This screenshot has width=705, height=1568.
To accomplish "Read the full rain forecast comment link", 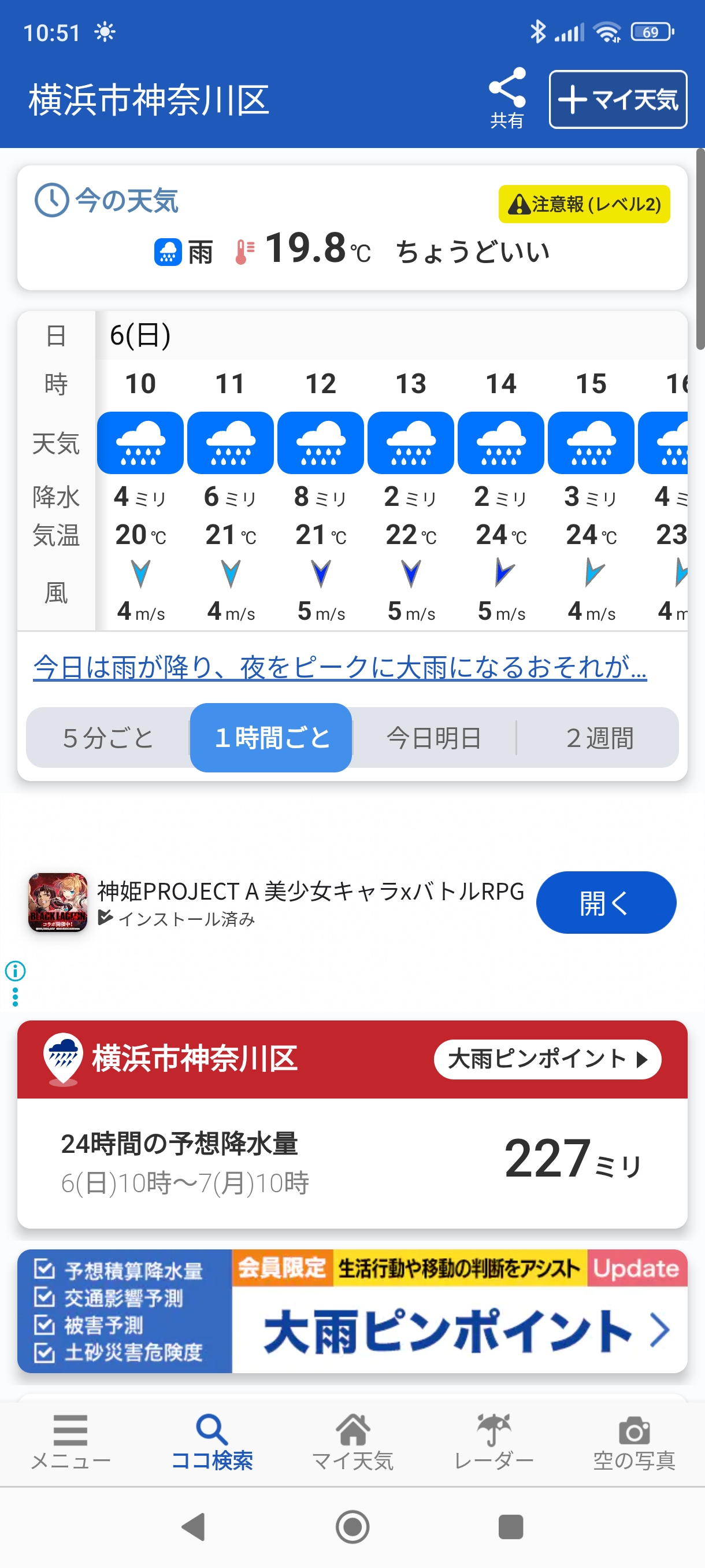I will (339, 667).
